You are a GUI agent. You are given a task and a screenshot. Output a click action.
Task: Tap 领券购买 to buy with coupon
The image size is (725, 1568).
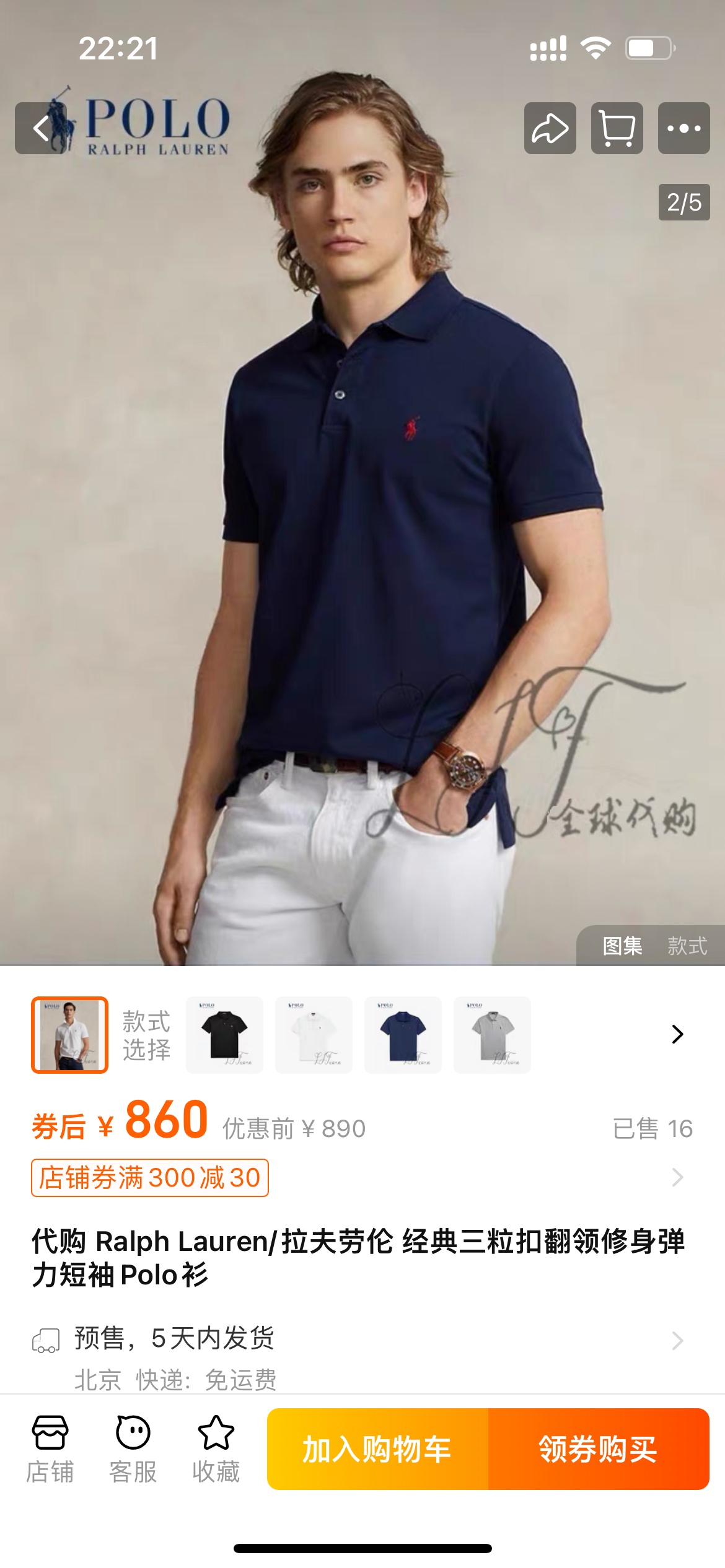tap(598, 1449)
